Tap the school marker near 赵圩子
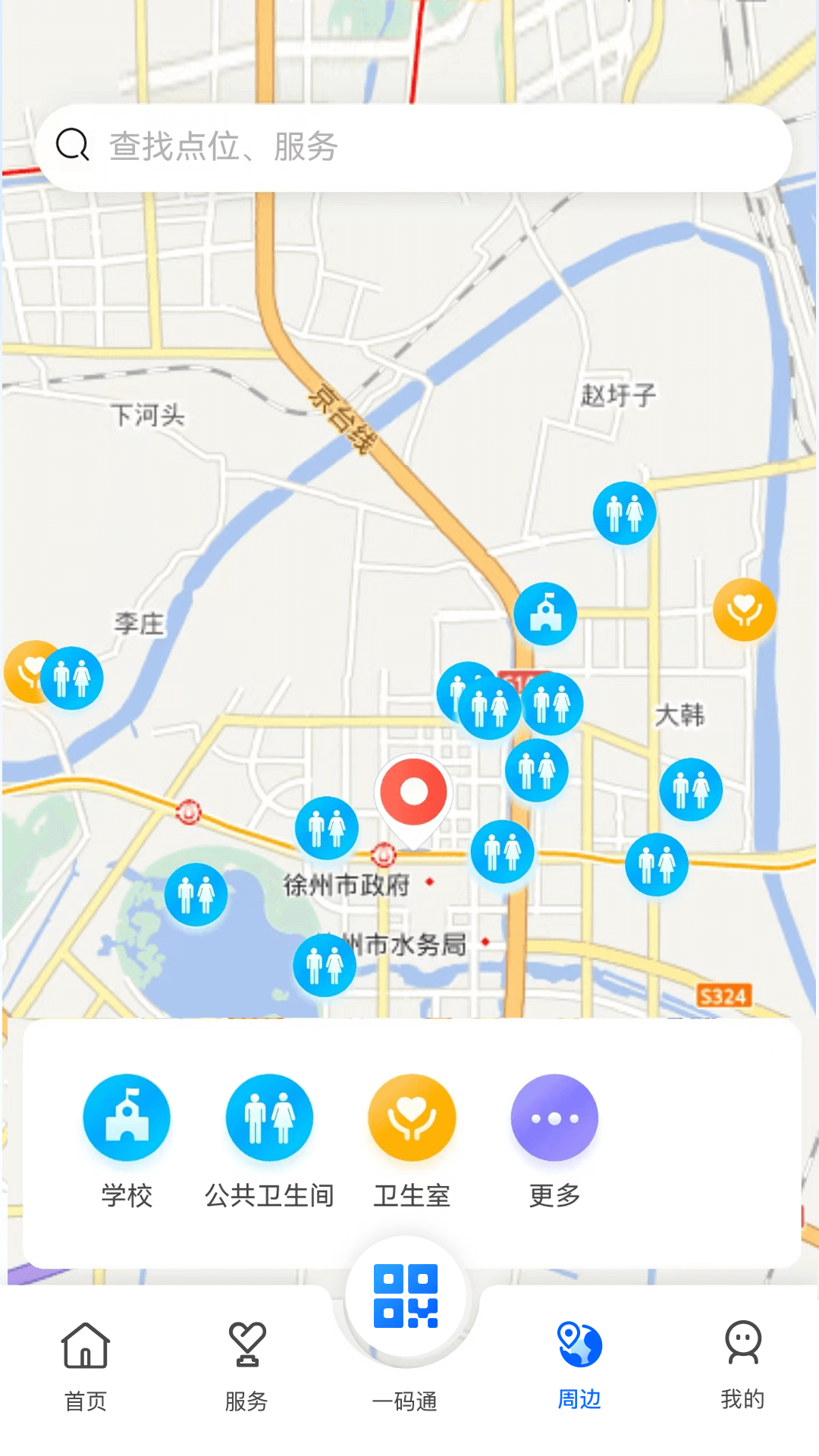Screen dimensions: 819x1456 (x=545, y=614)
